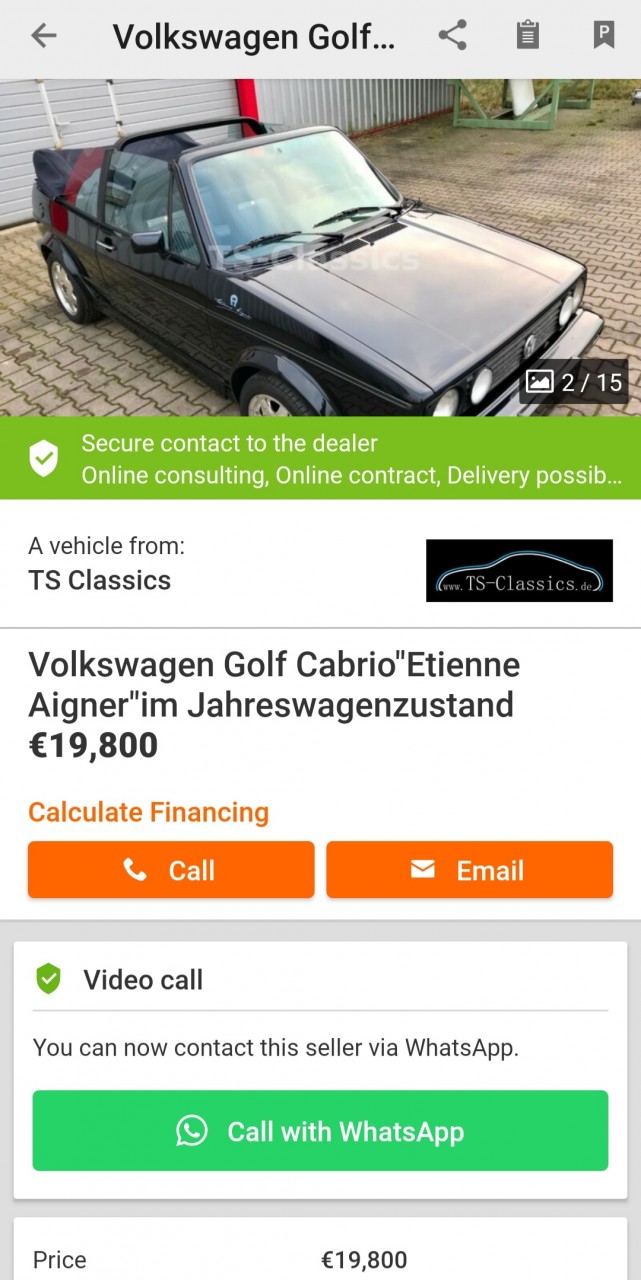Park this vehicle listing
641x1280 pixels.
pos(603,37)
